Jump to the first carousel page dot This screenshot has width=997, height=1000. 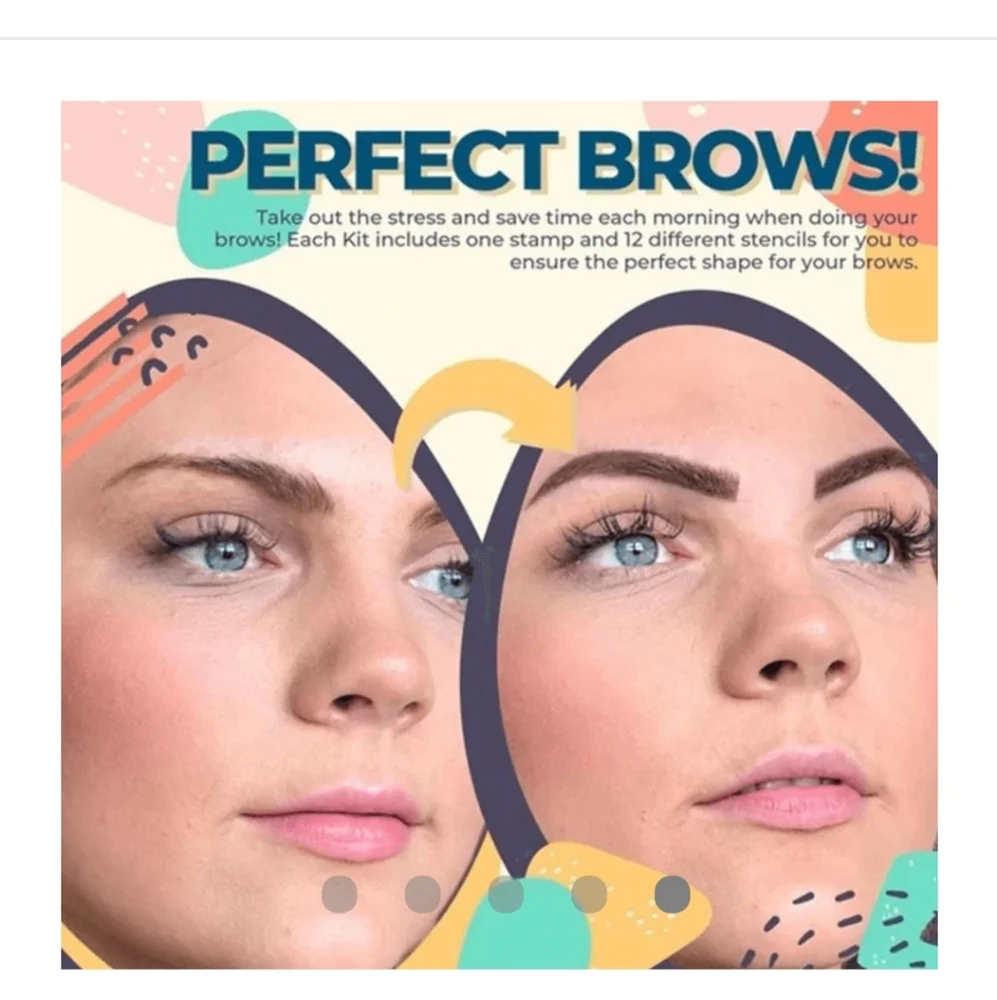[x=340, y=893]
